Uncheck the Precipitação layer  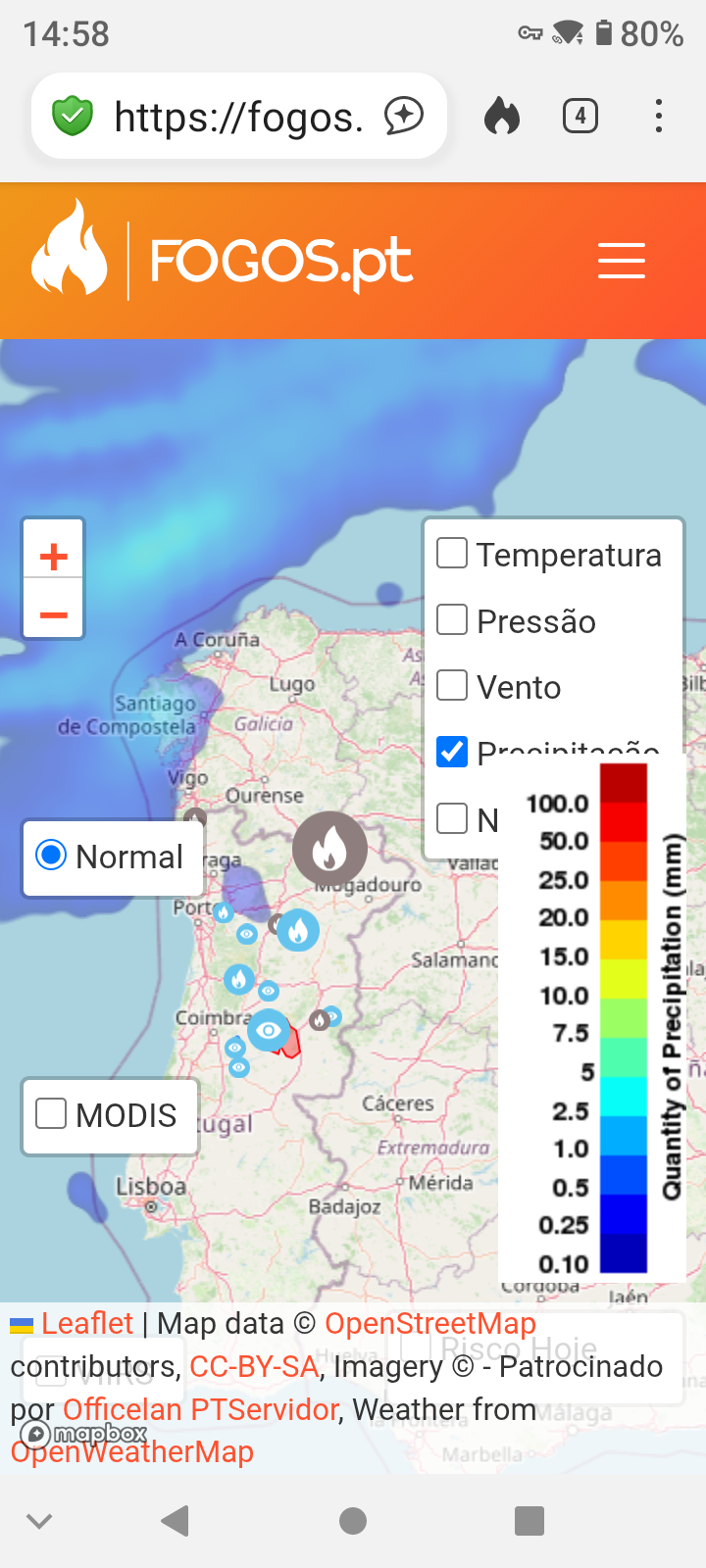452,752
